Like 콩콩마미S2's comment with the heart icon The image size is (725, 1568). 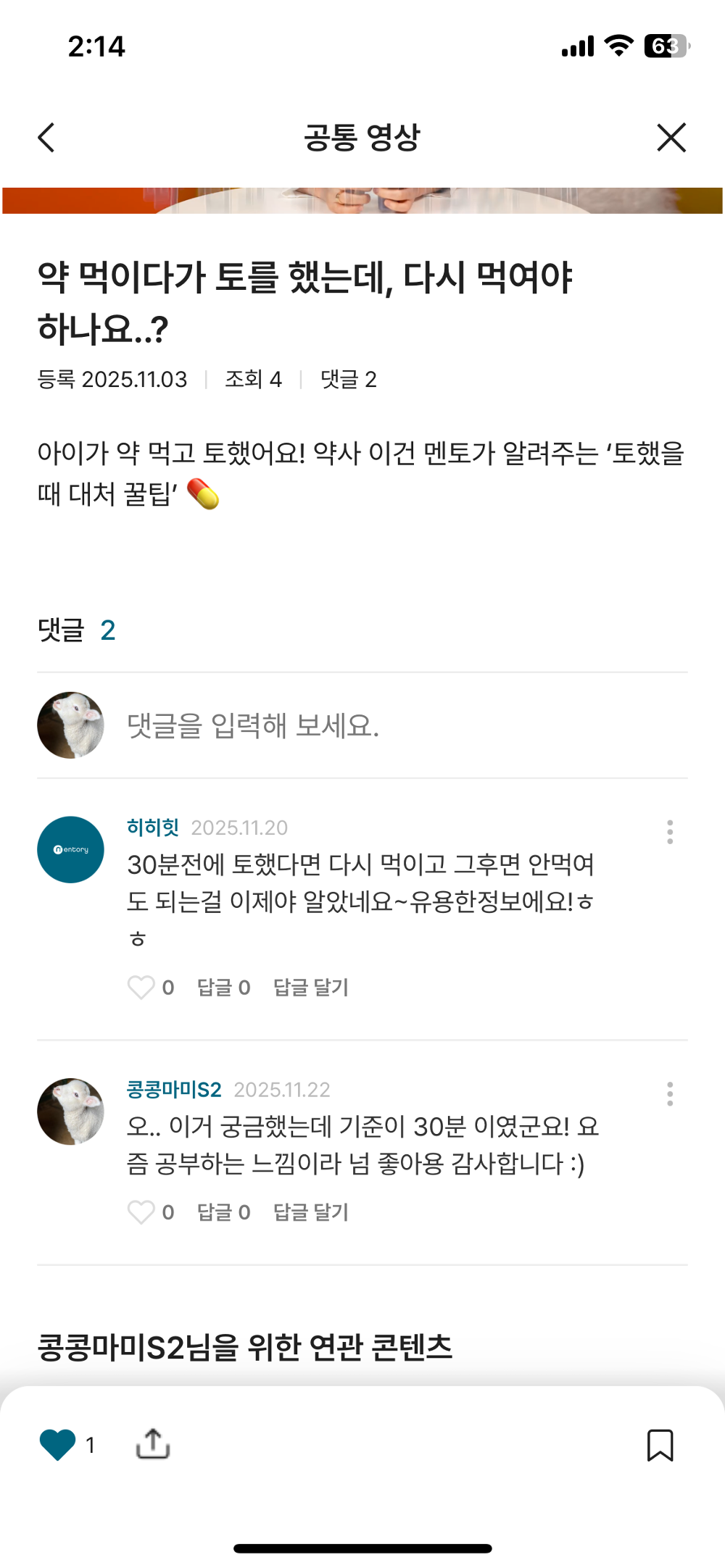[x=141, y=1212]
